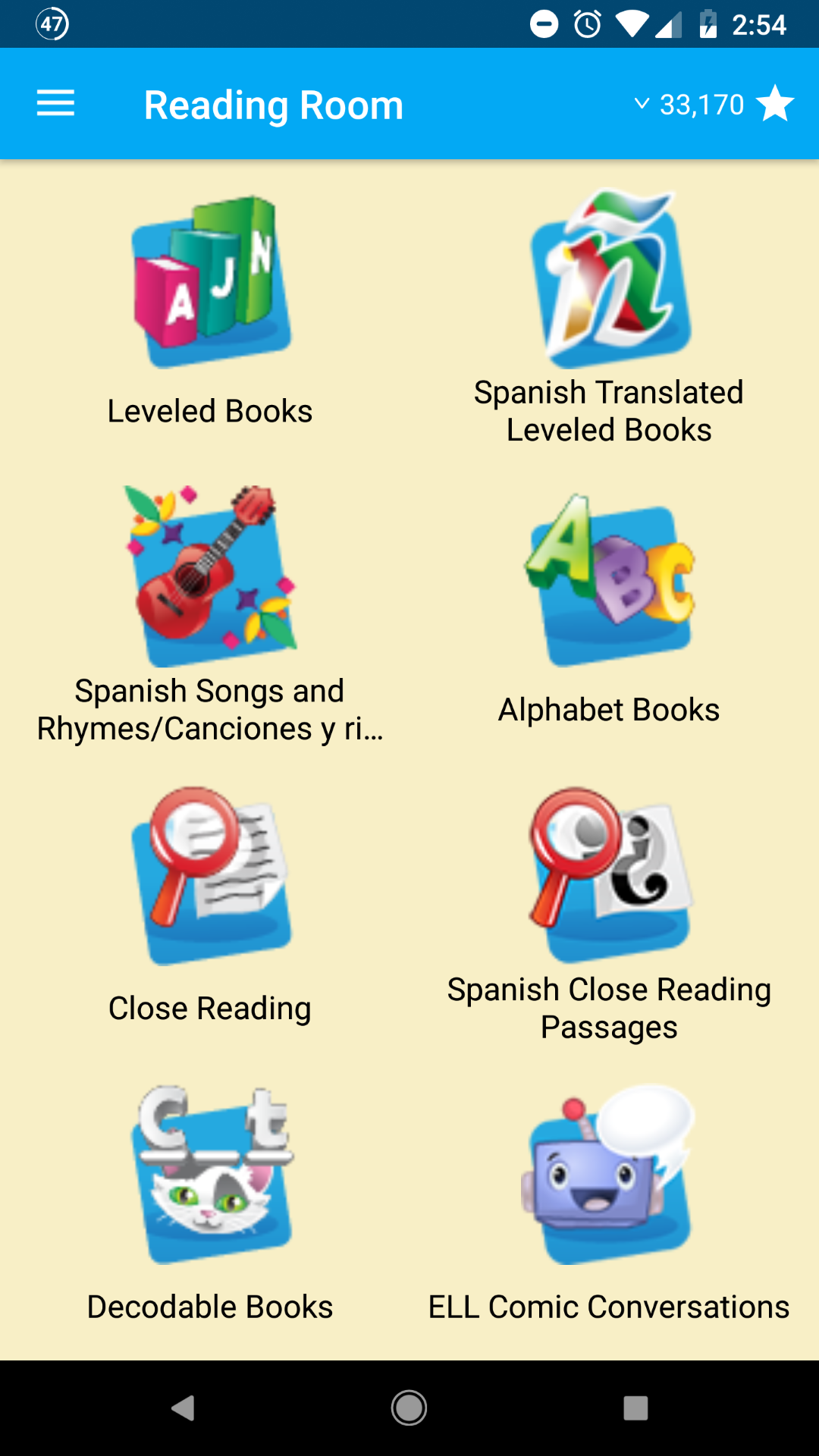Select the ELL Comic Conversations label

pyautogui.click(x=609, y=1306)
